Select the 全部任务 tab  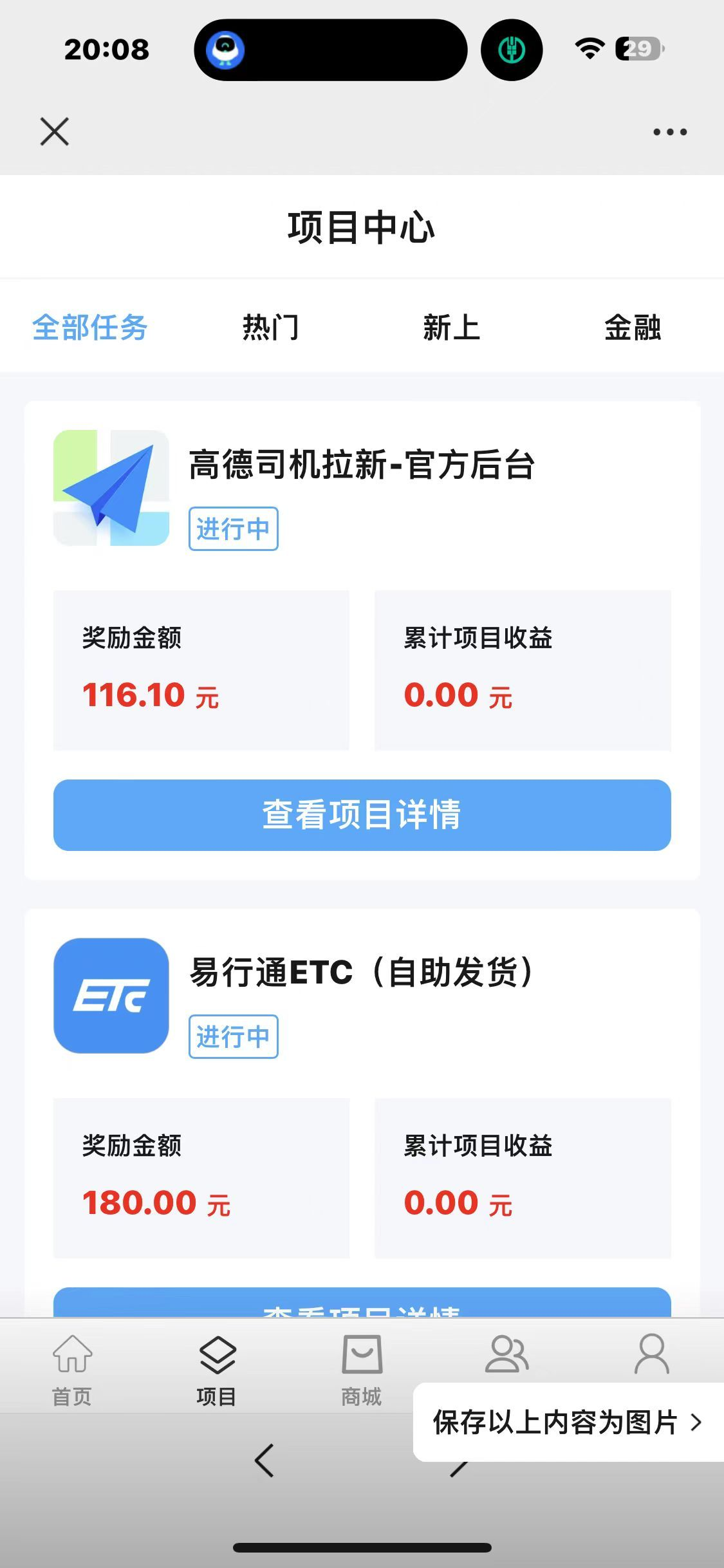(91, 327)
